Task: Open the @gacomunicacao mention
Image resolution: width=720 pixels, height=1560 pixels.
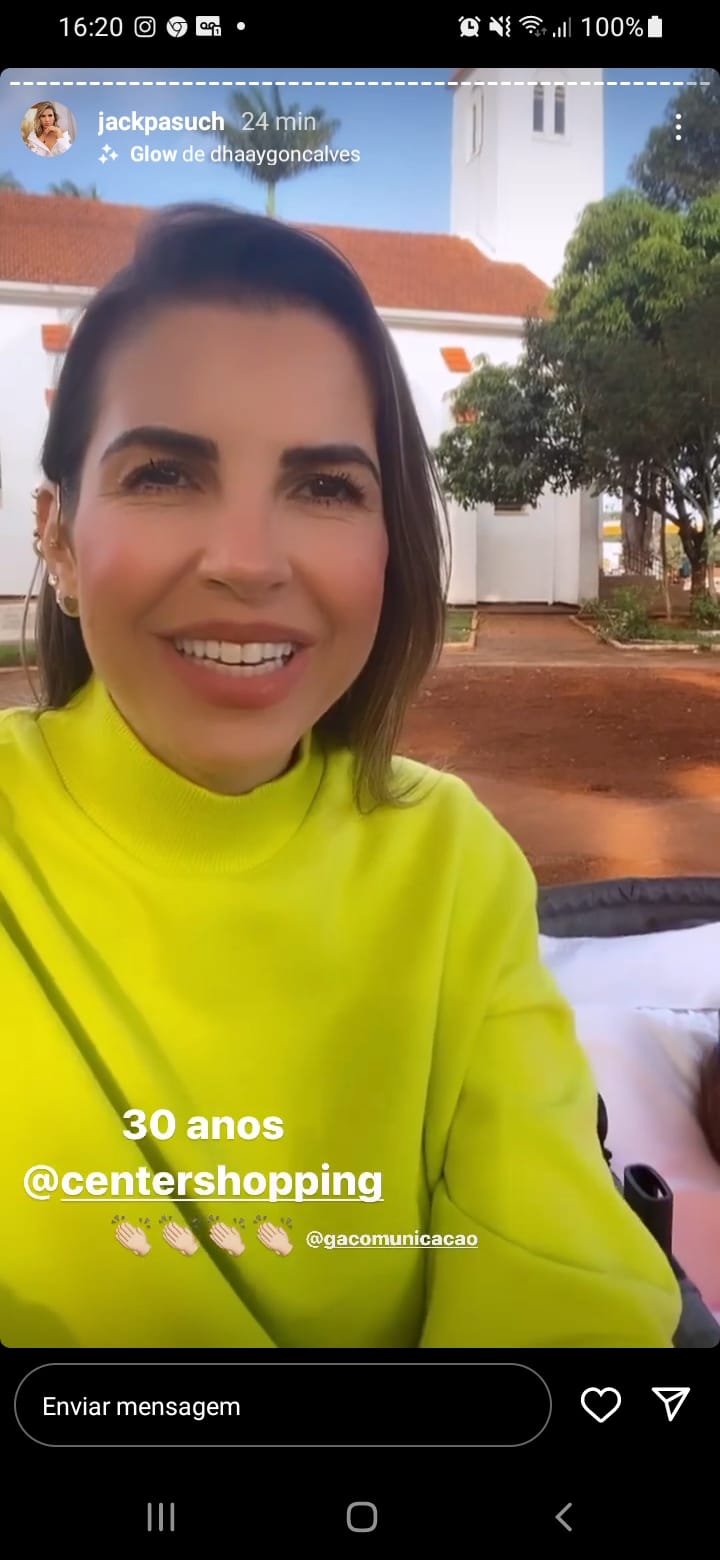Action: (x=391, y=1239)
